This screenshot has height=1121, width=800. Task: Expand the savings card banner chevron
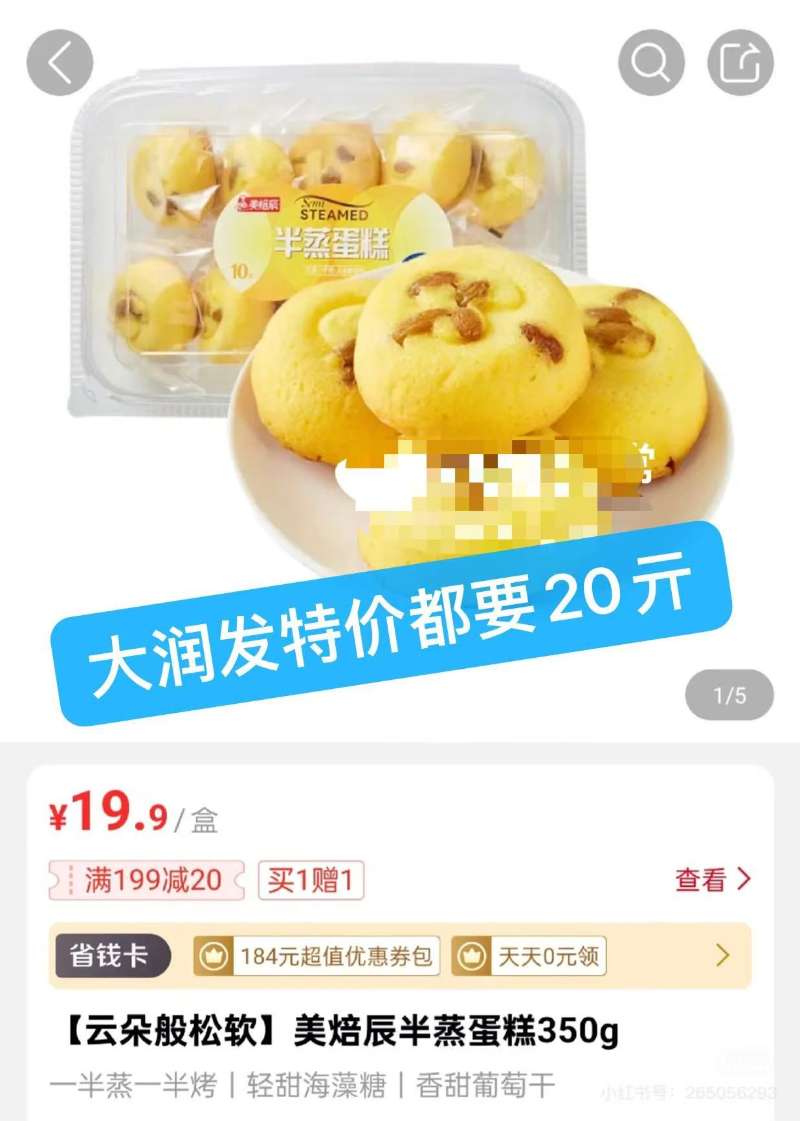click(722, 957)
